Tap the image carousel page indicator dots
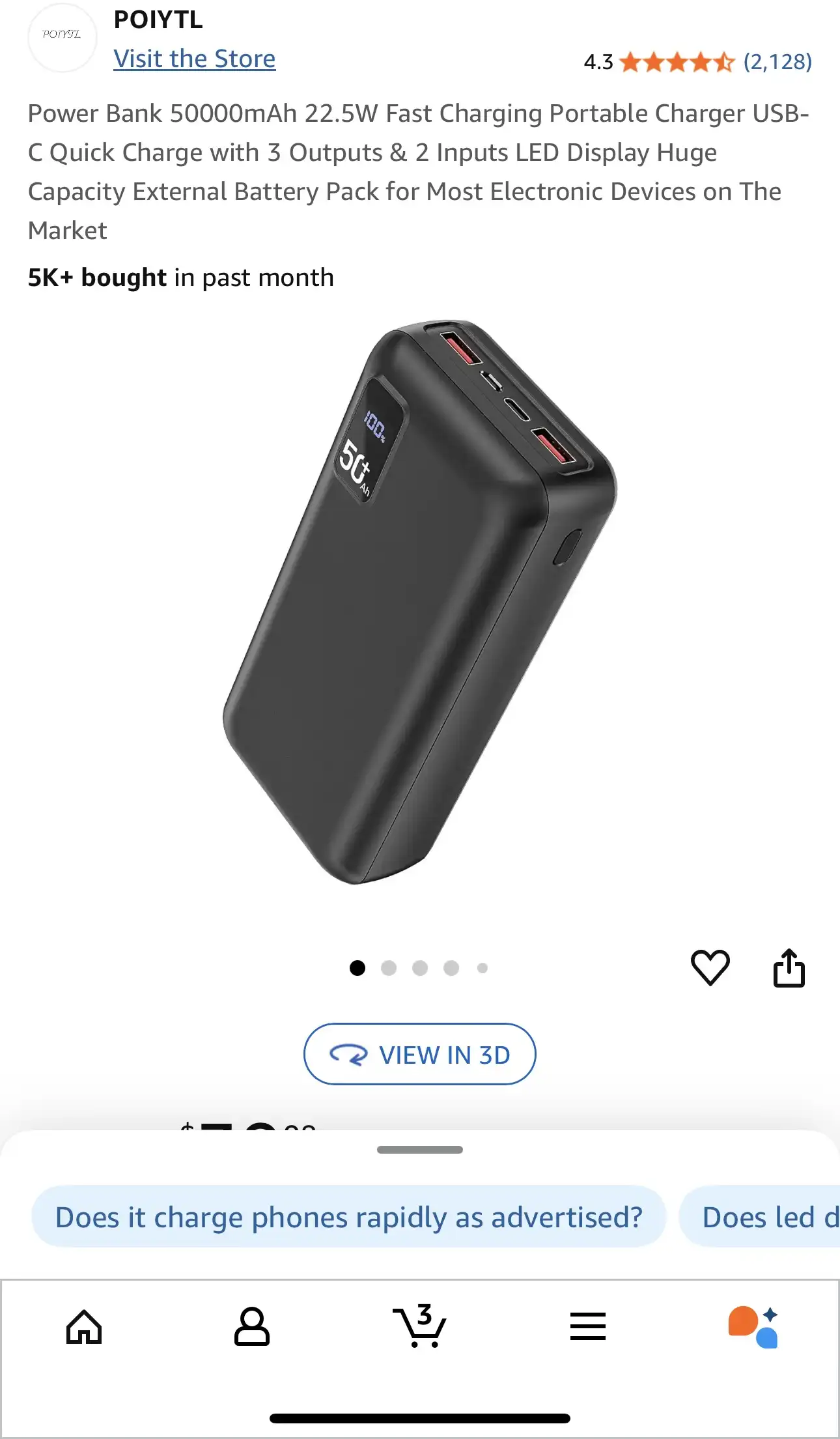Screen dimensions: 840x1439 419,968
